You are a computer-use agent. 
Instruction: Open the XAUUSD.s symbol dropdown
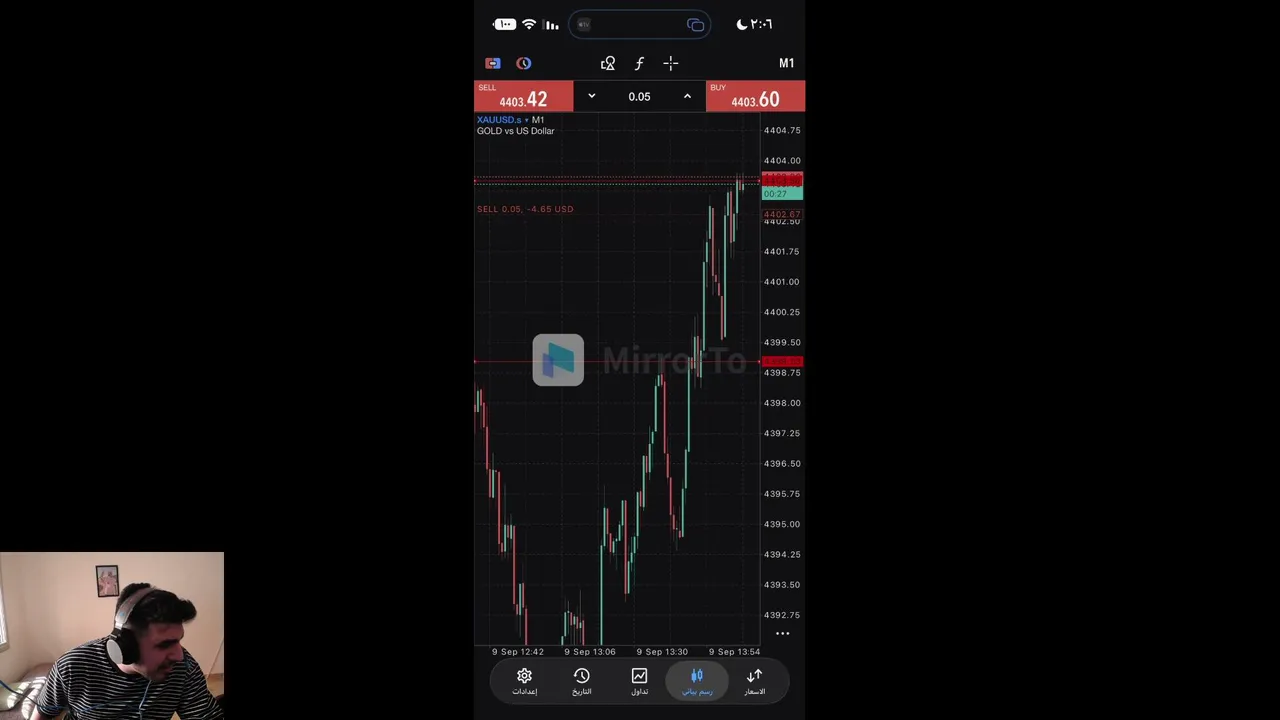click(x=502, y=120)
